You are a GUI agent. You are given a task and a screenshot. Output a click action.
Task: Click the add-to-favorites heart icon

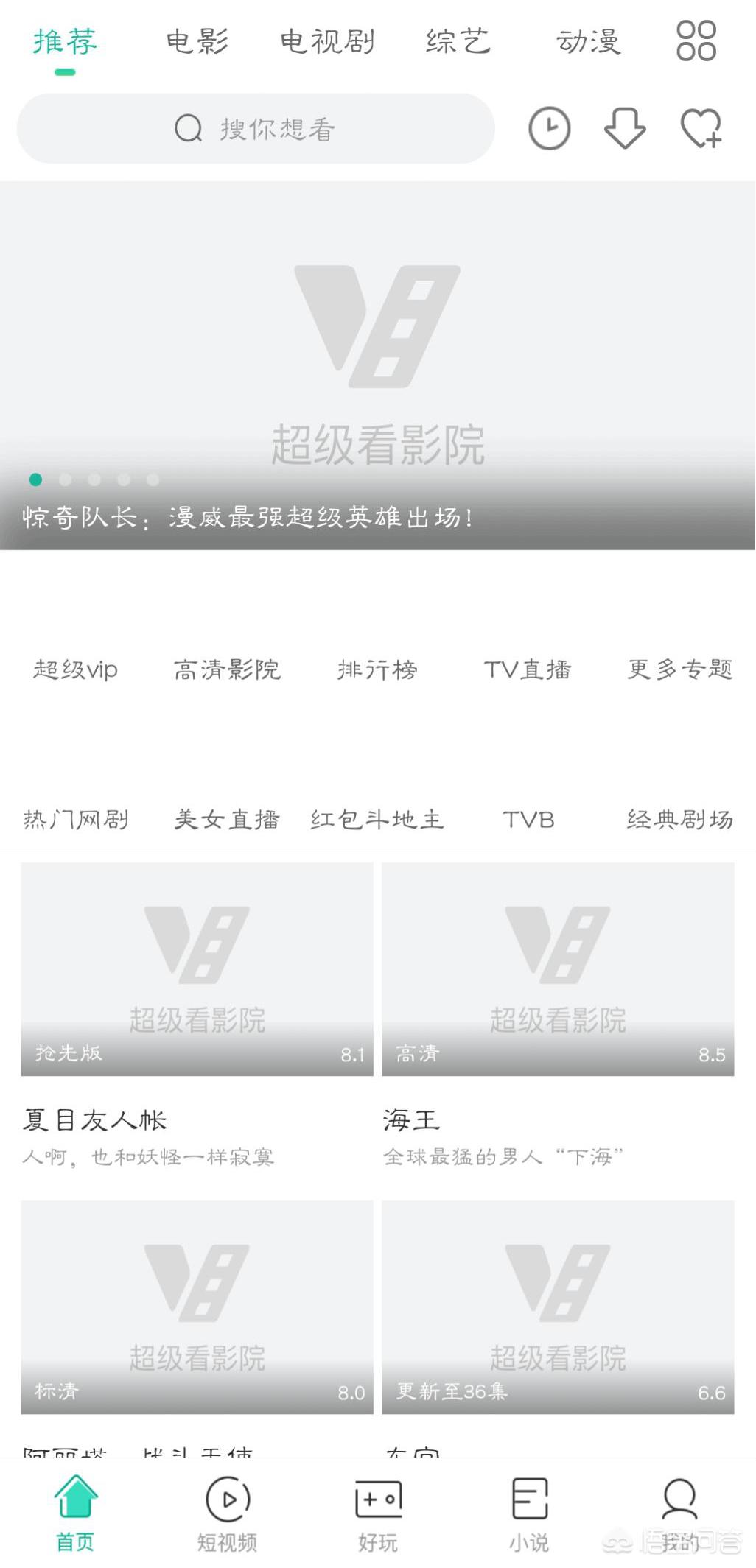tap(701, 128)
